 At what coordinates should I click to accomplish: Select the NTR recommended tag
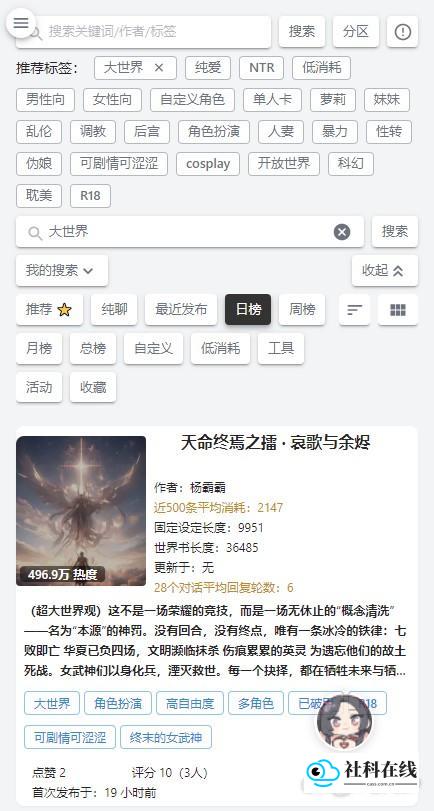point(262,68)
